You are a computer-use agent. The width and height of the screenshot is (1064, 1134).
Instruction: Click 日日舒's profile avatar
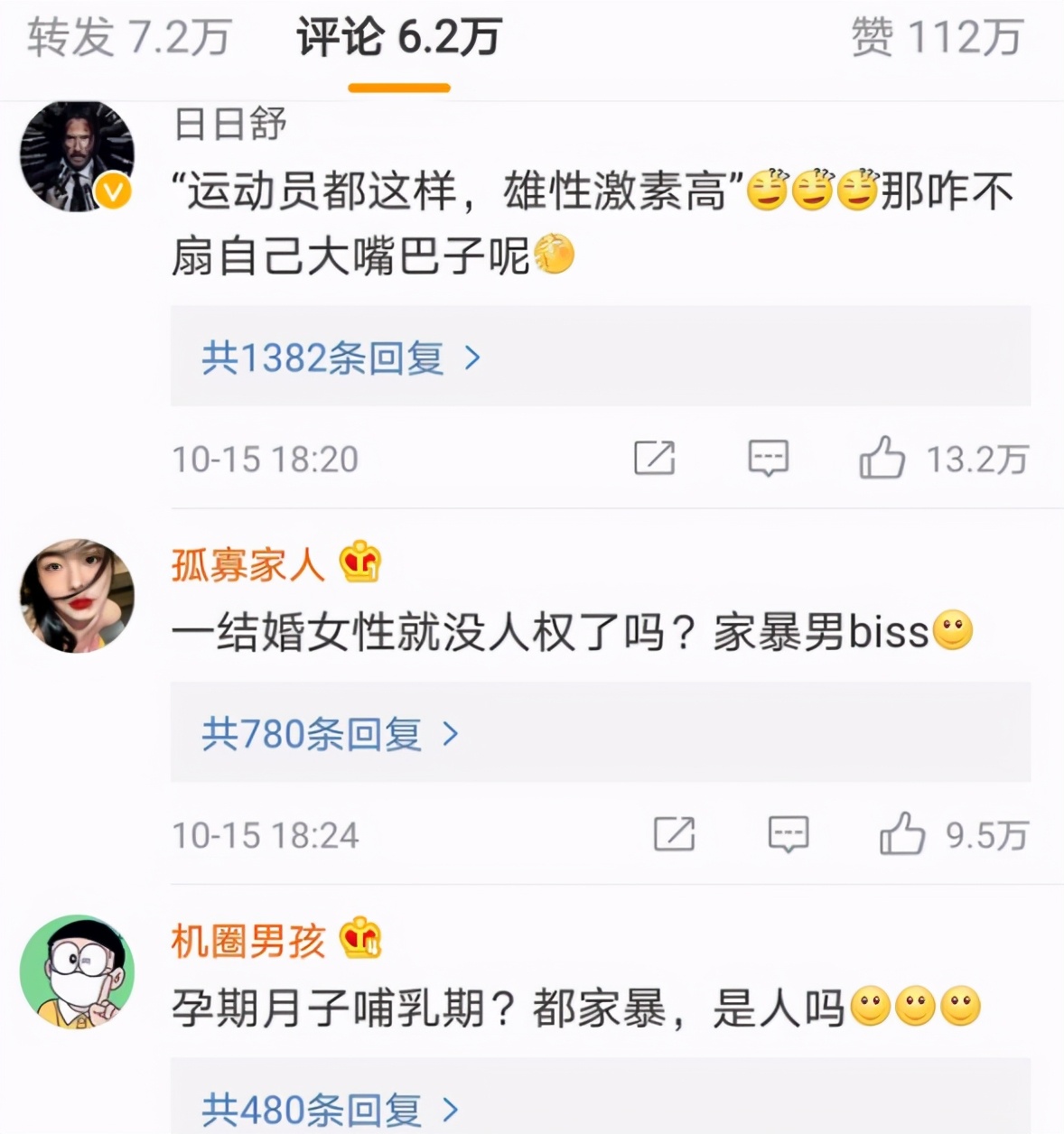coord(77,155)
